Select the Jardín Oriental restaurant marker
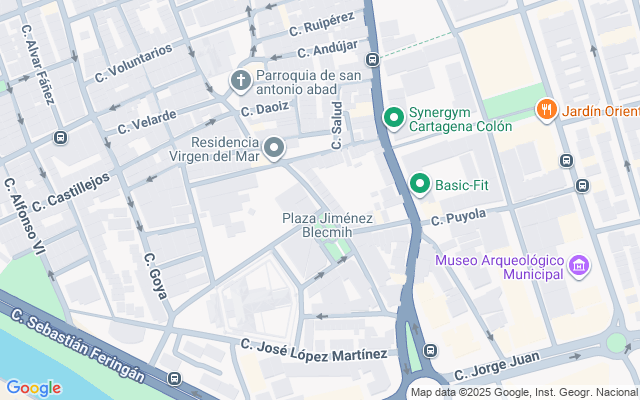 click(x=547, y=110)
